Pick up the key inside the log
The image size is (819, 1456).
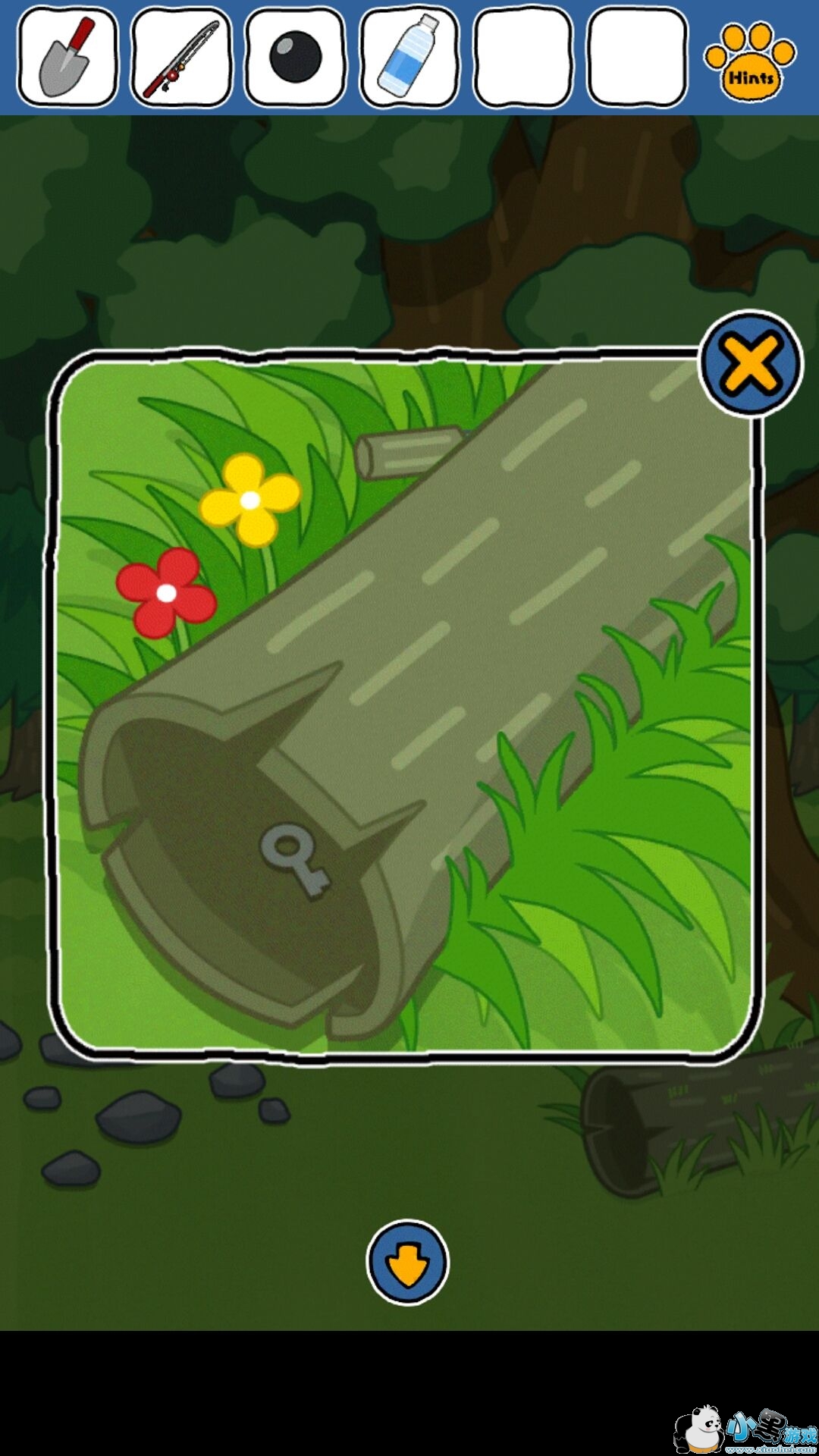pos(295,861)
